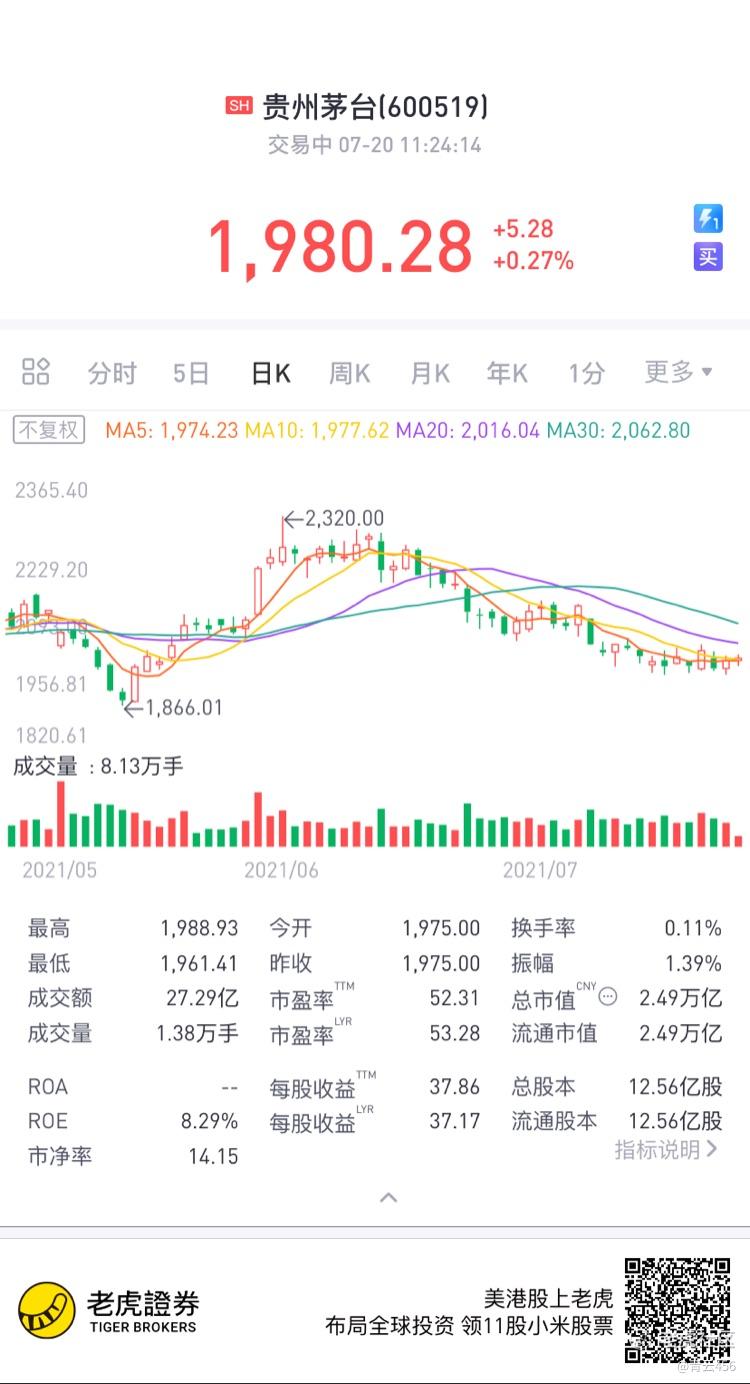750x1384 pixels.
Task: Switch to the 年K chart tab
Action: click(507, 374)
